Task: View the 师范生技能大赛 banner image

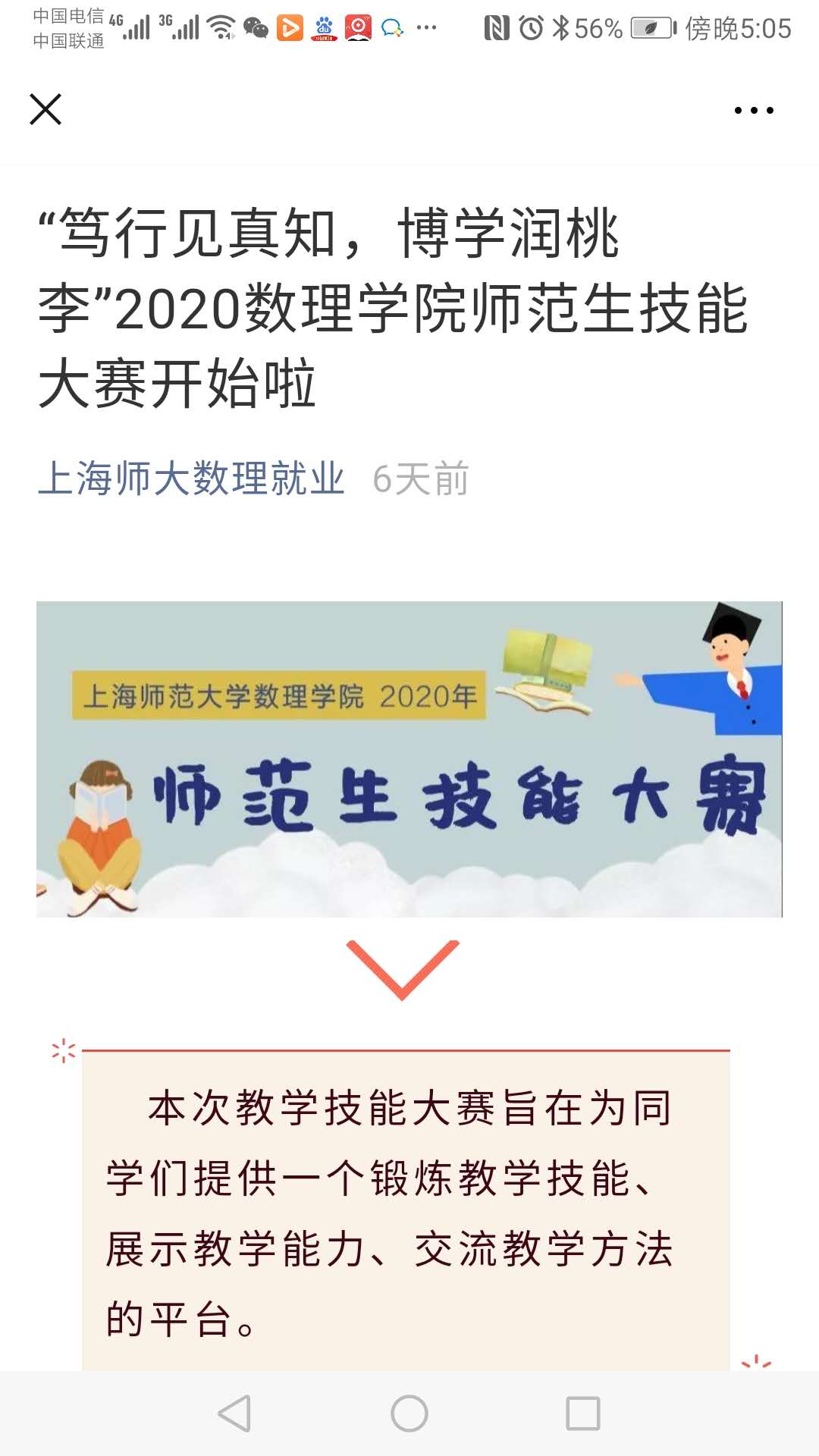Action: coord(409,759)
